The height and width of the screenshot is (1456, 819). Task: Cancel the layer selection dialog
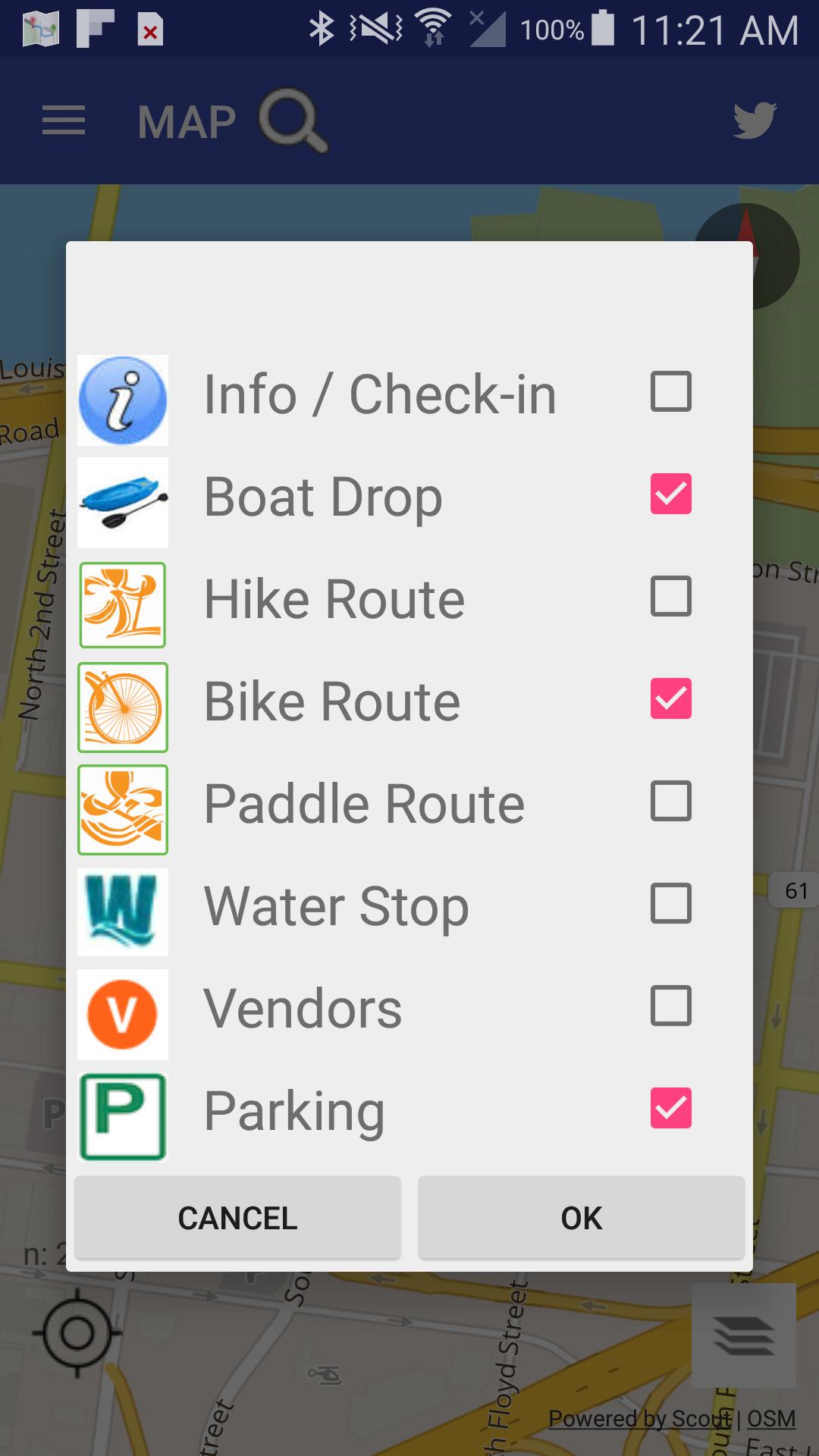237,1218
